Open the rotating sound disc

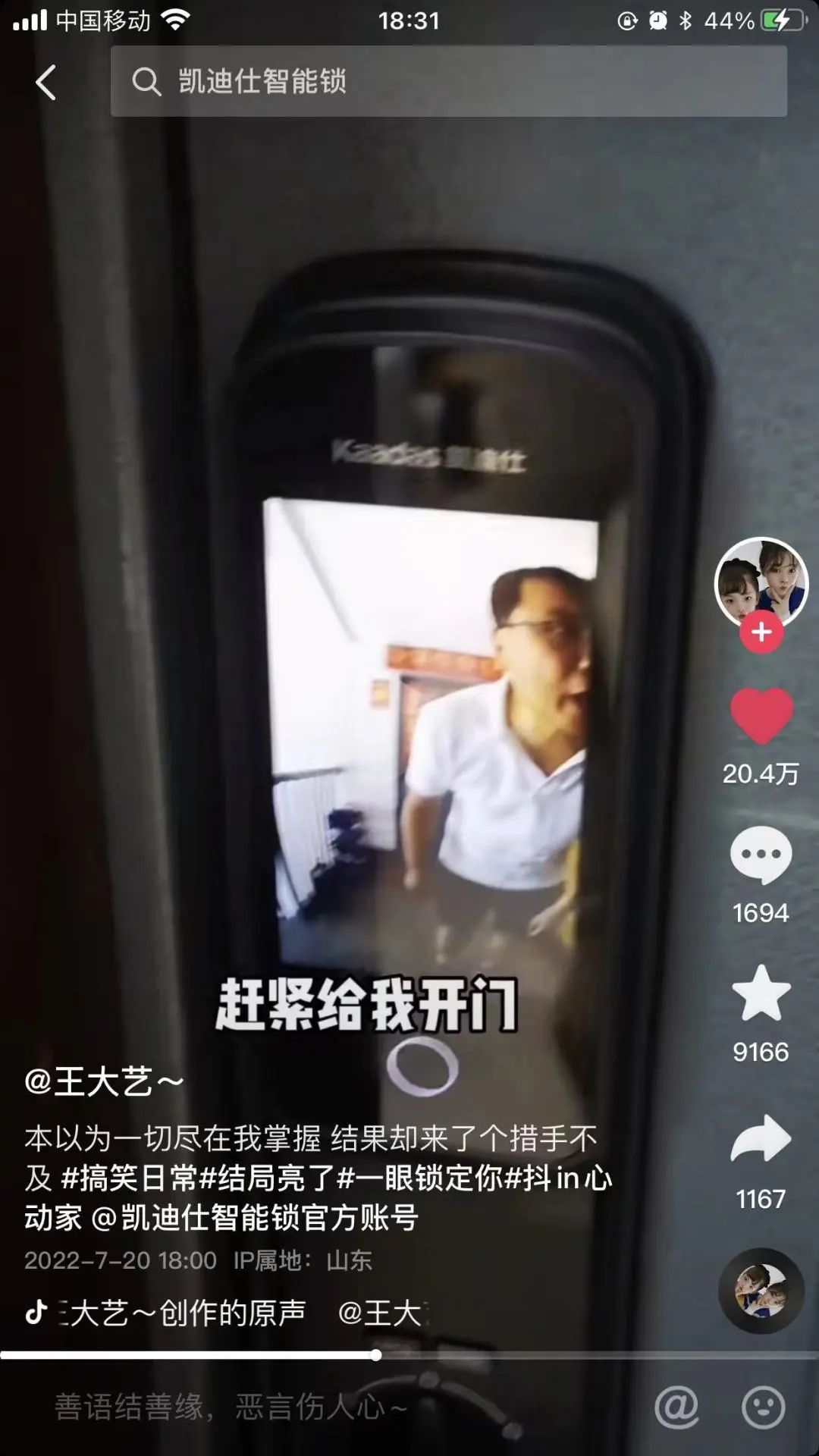pos(761,1291)
